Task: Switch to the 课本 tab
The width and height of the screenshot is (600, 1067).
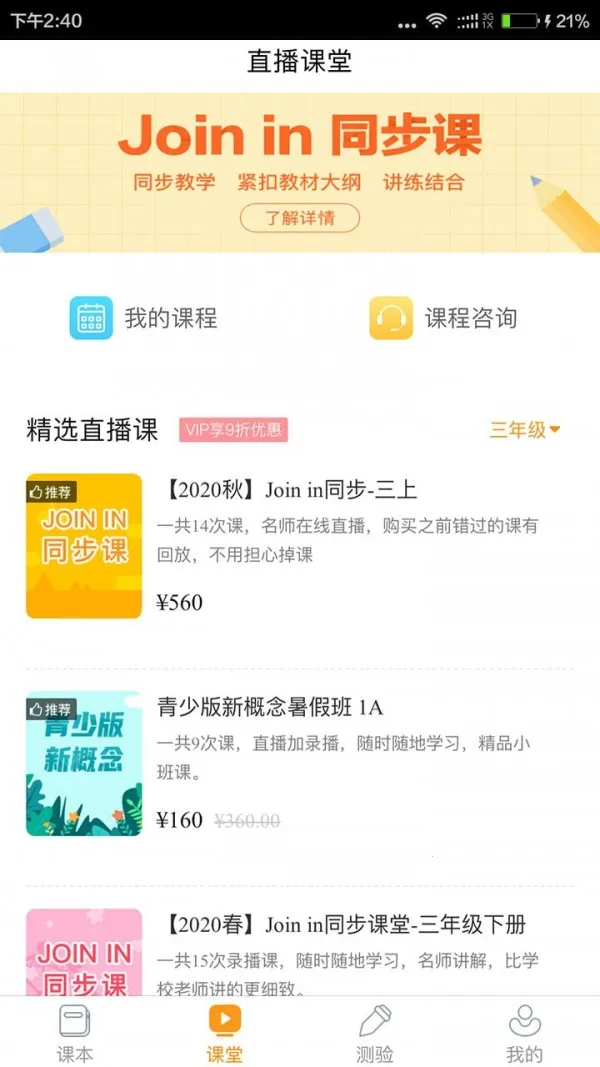Action: click(x=75, y=1033)
